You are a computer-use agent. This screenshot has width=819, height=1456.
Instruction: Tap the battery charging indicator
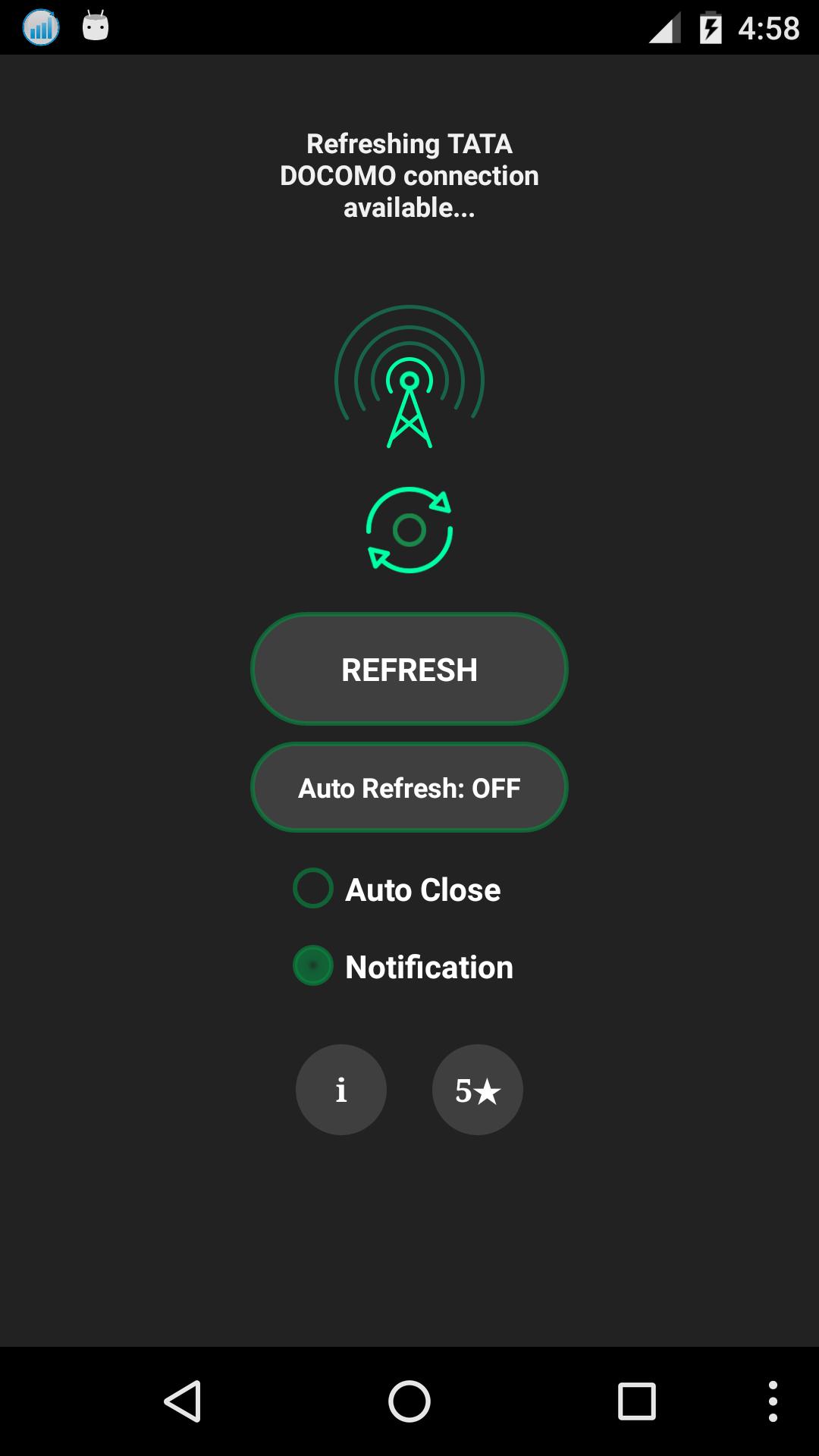(x=711, y=27)
